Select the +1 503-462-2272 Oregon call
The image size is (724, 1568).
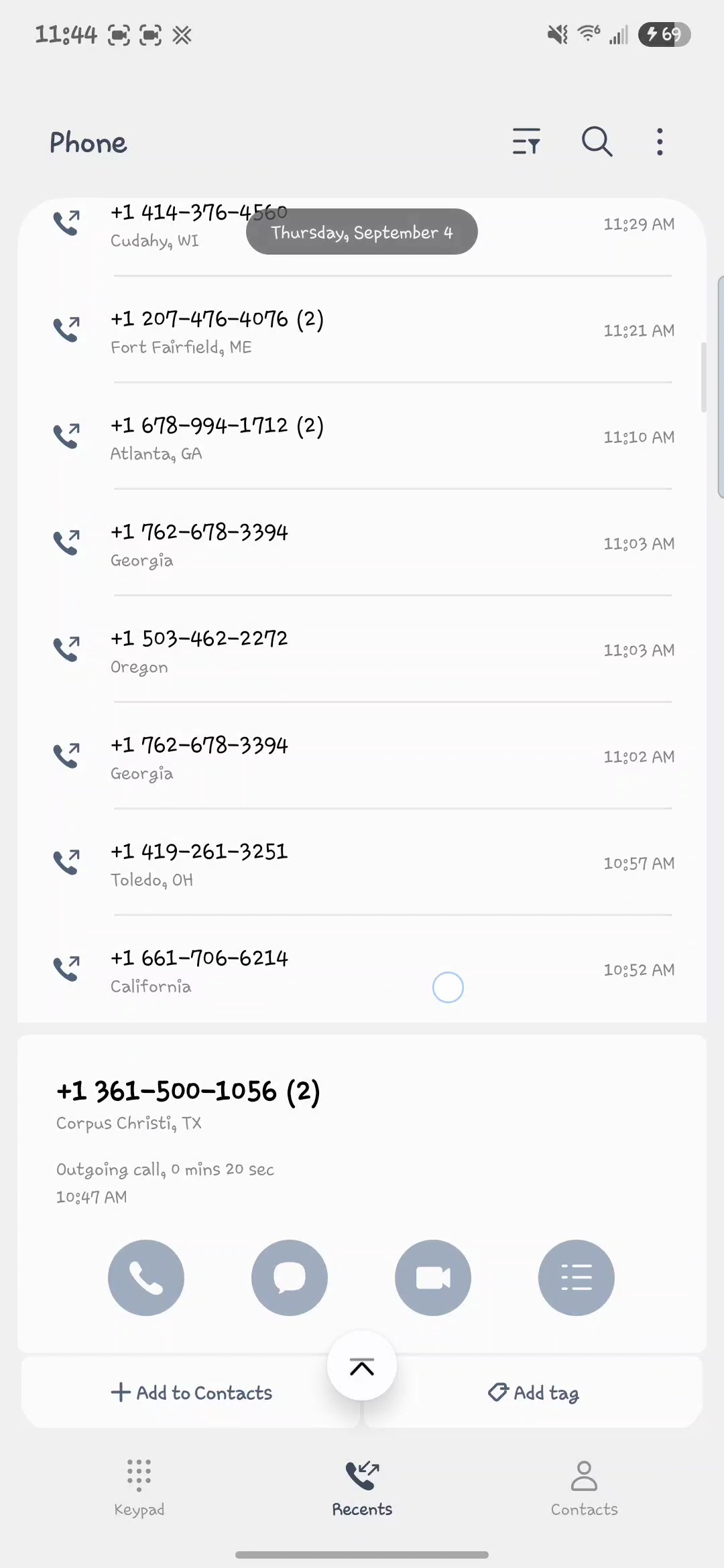[362, 651]
